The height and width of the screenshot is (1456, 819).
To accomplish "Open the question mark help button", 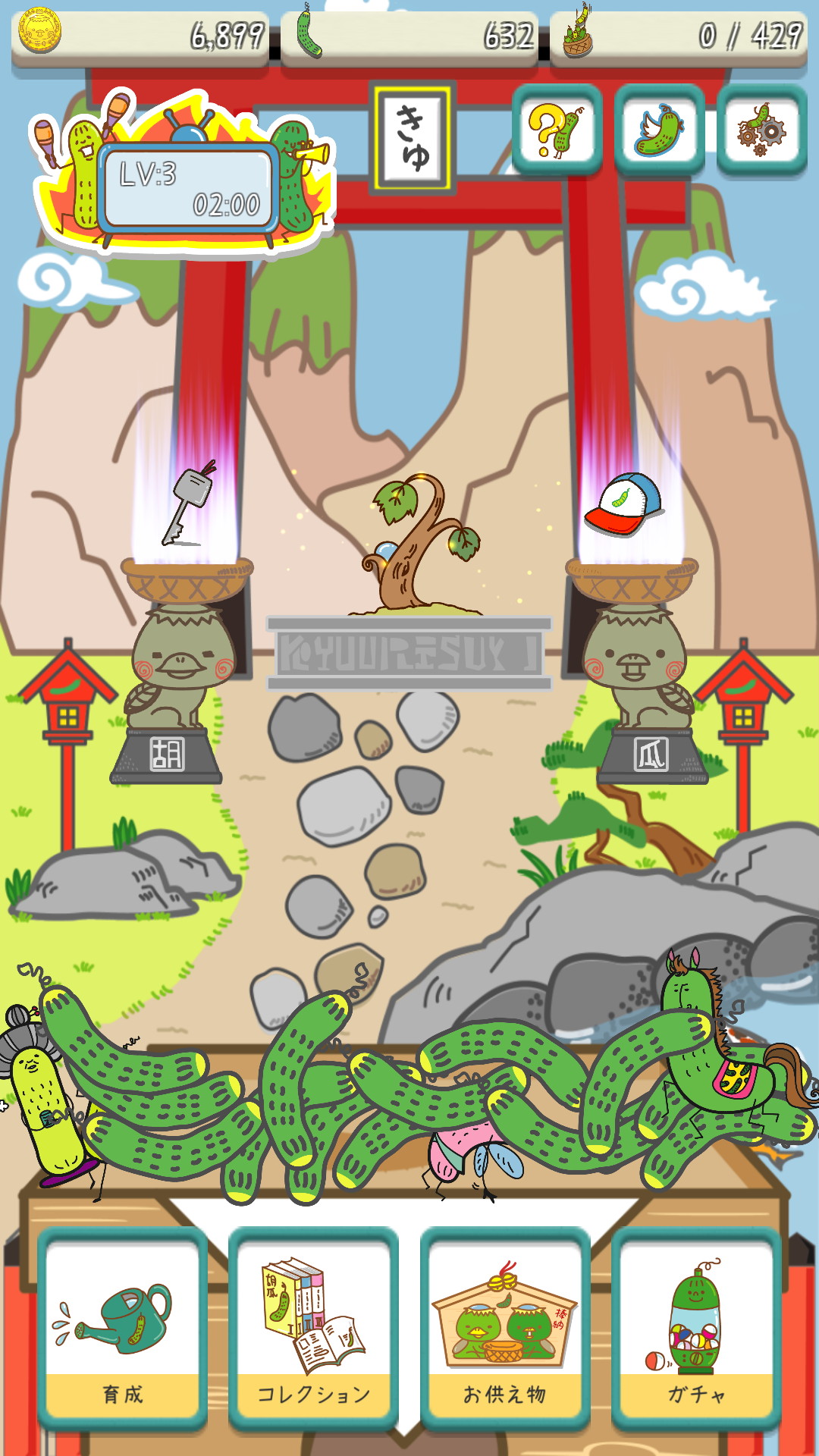I will tap(557, 130).
